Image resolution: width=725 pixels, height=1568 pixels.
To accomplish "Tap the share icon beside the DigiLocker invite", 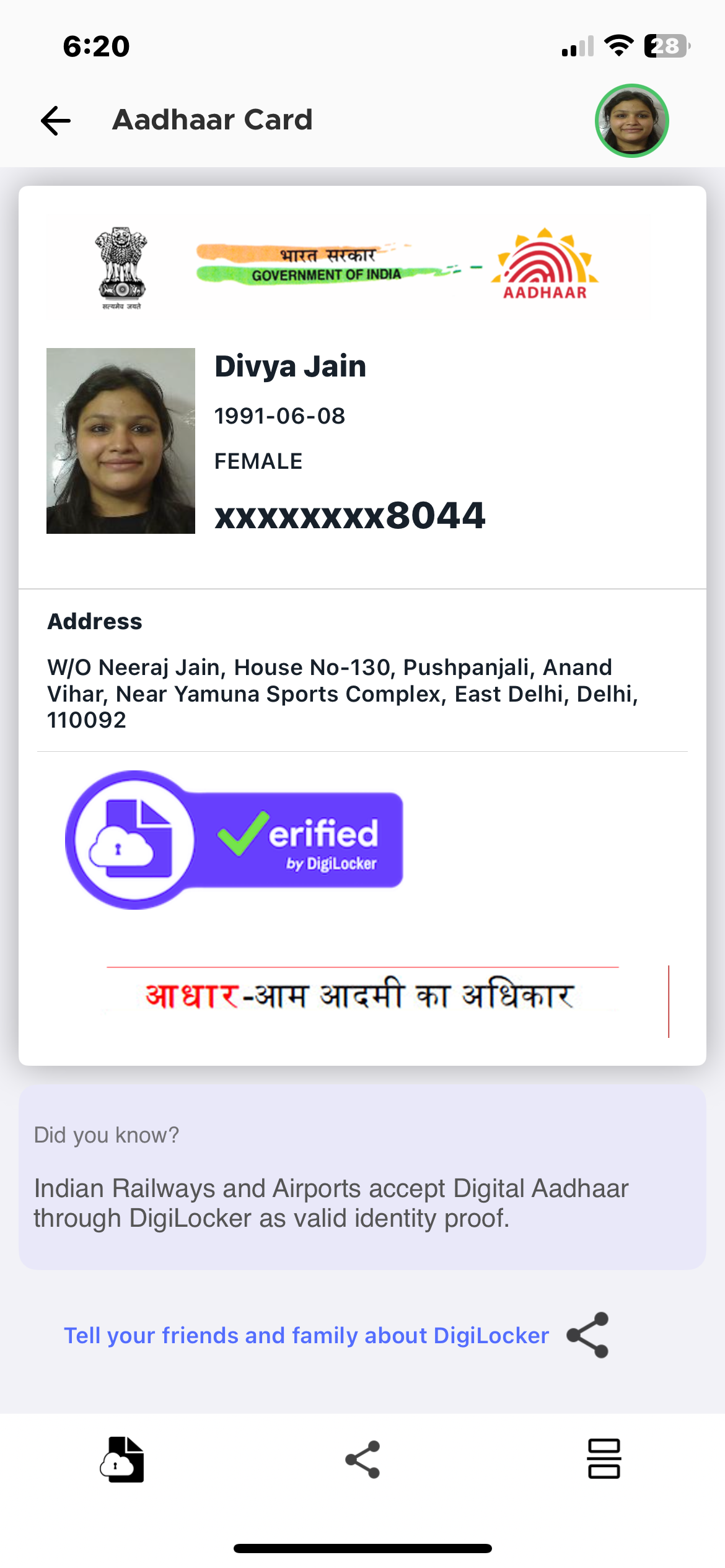I will (587, 1335).
